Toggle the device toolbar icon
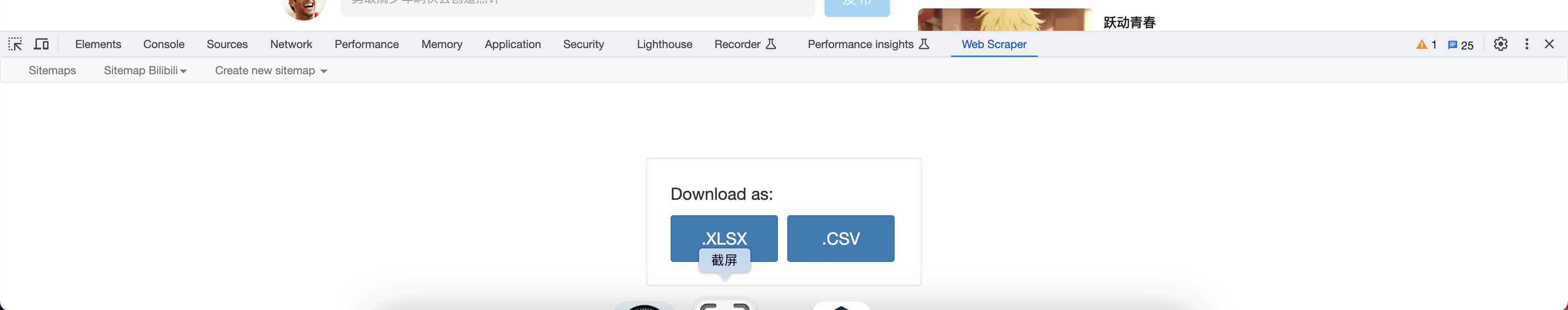Viewport: 1568px width, 310px height. (42, 44)
